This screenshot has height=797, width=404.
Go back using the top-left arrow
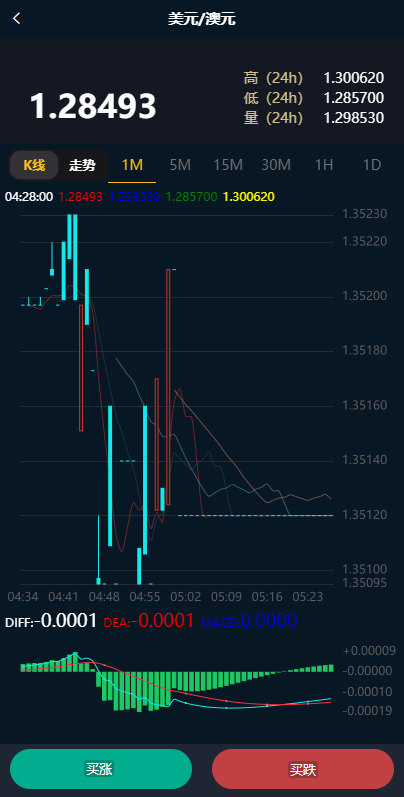coord(17,19)
